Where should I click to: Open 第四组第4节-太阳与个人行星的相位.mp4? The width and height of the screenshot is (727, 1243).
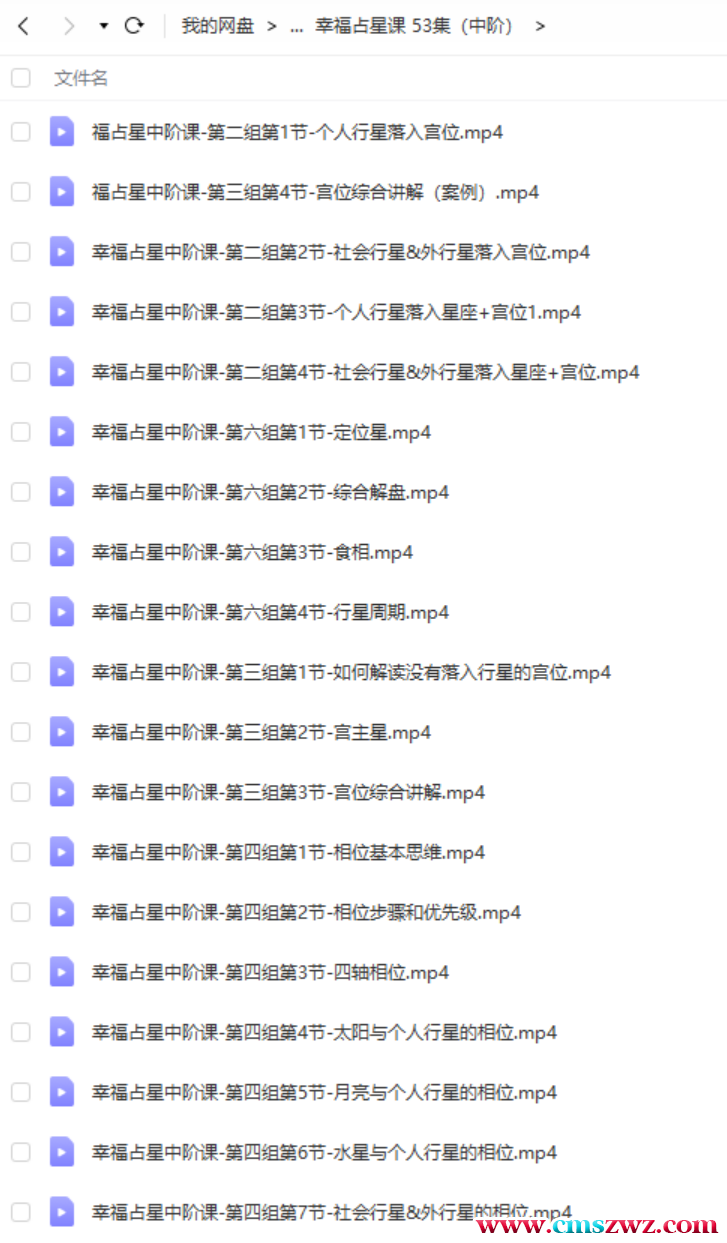coord(324,1032)
